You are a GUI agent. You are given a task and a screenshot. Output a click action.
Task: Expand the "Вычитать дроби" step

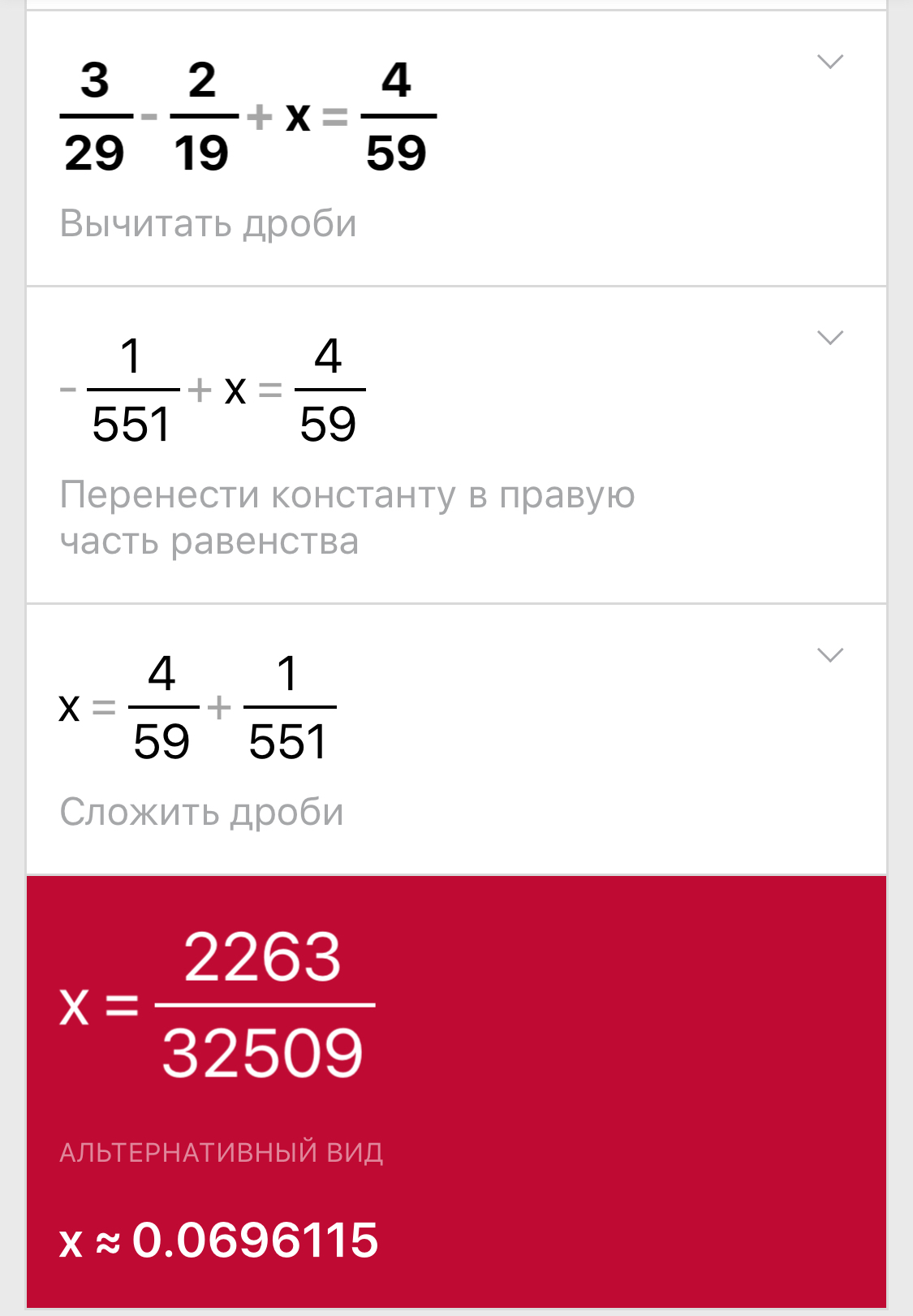click(829, 62)
